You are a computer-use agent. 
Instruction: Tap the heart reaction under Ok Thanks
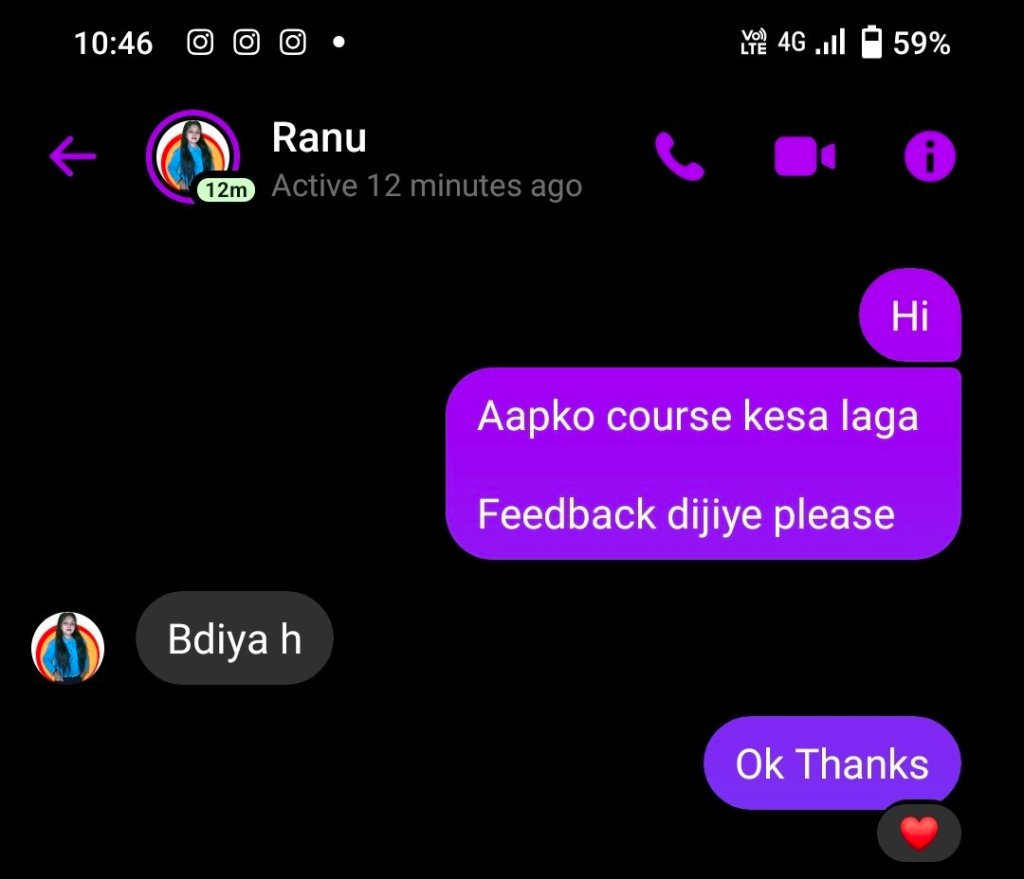919,832
